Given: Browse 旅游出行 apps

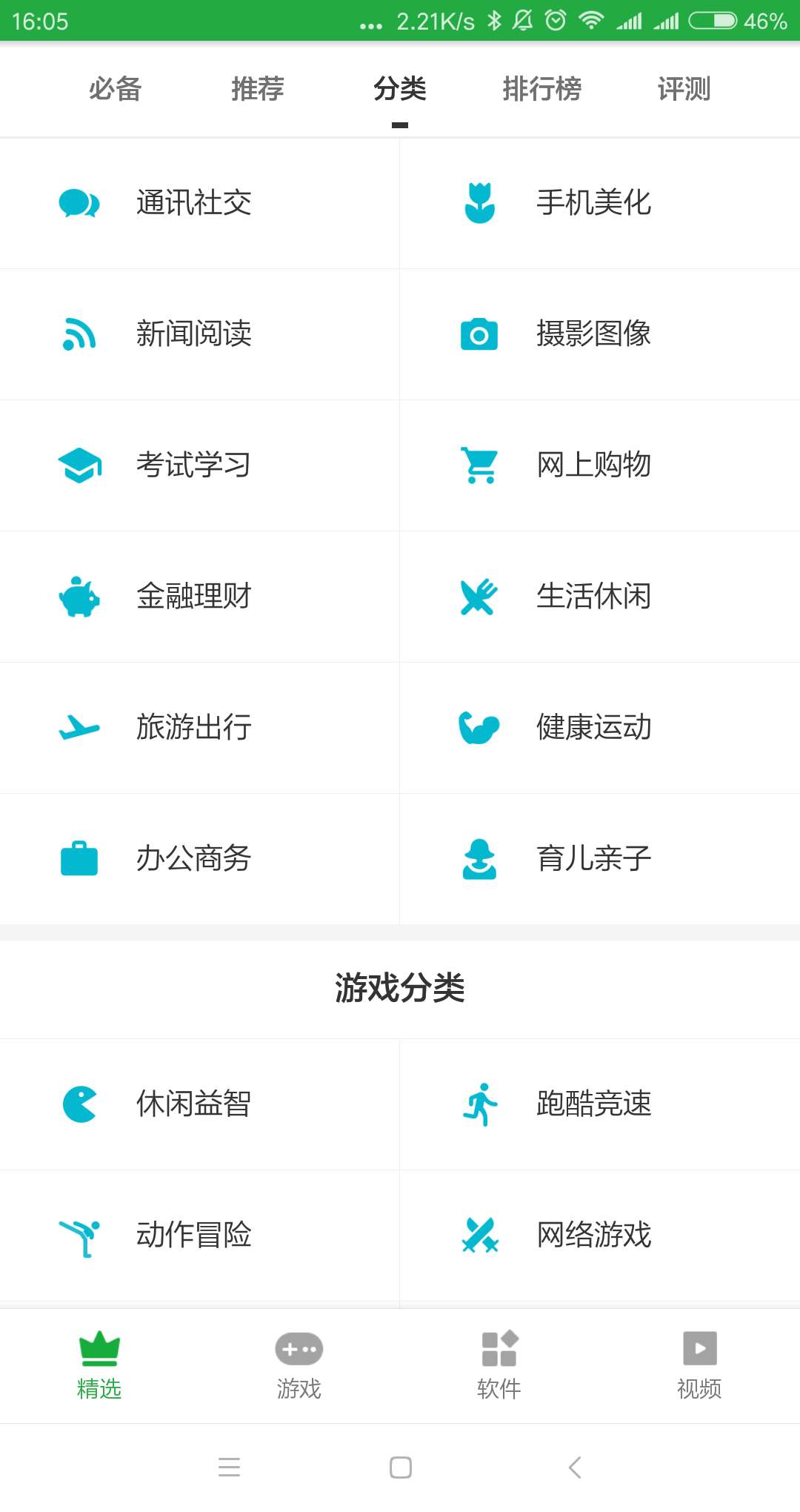Looking at the screenshot, I should point(194,728).
